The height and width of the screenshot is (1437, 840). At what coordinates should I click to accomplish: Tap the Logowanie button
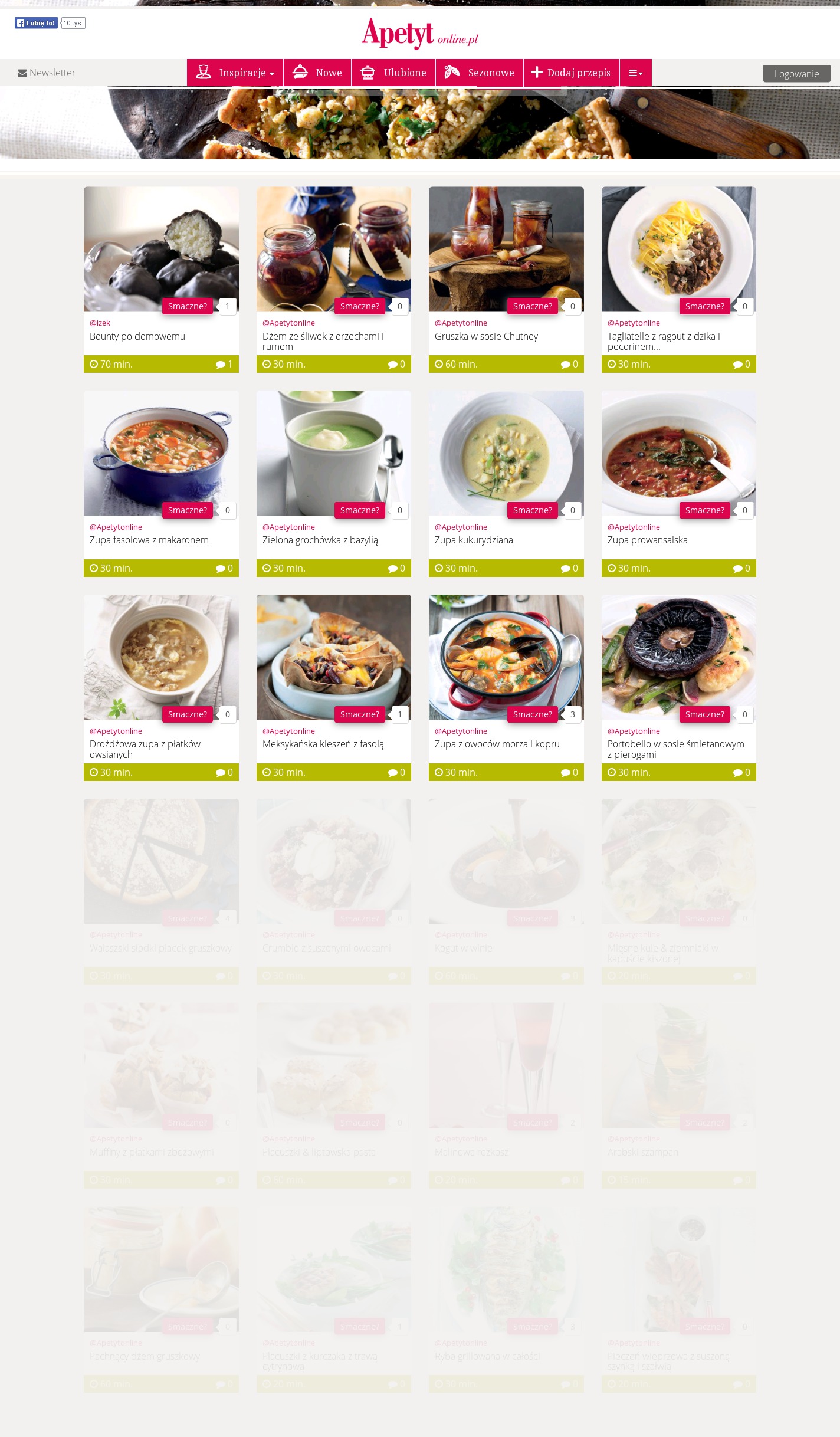click(796, 74)
